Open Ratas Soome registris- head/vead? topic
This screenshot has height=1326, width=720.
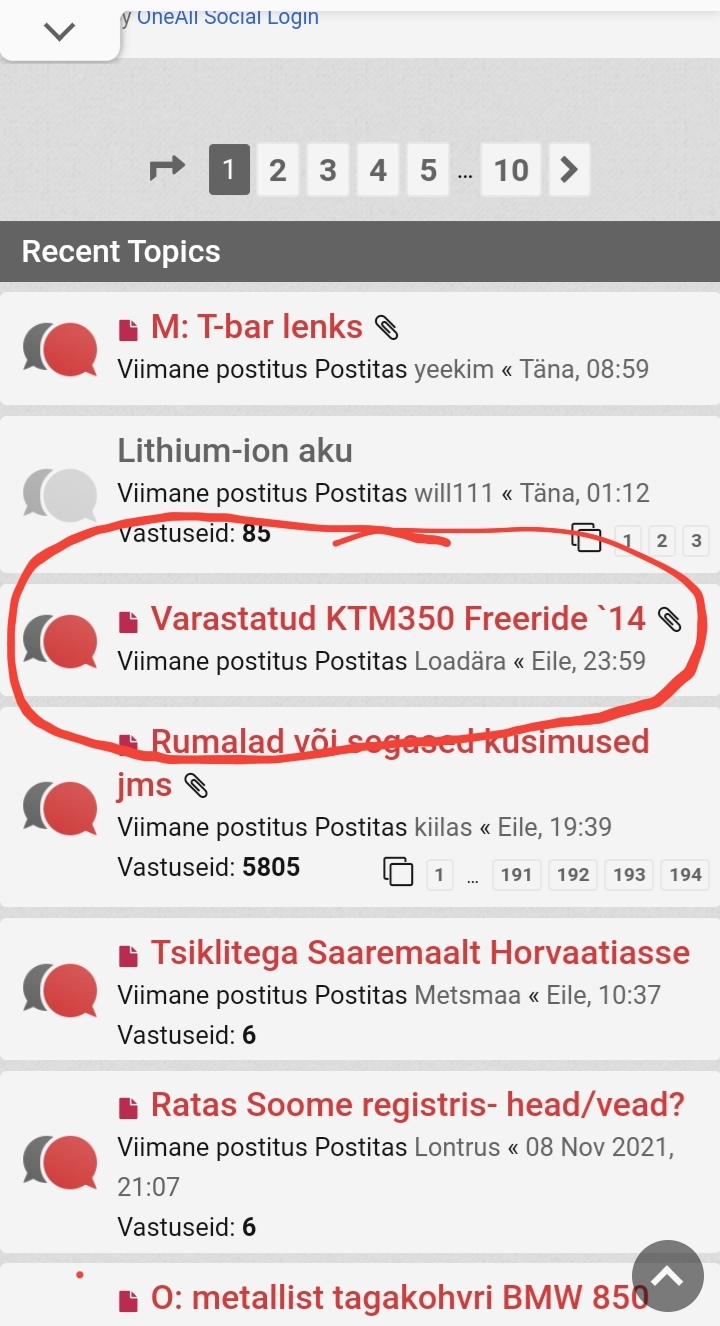pos(417,1105)
